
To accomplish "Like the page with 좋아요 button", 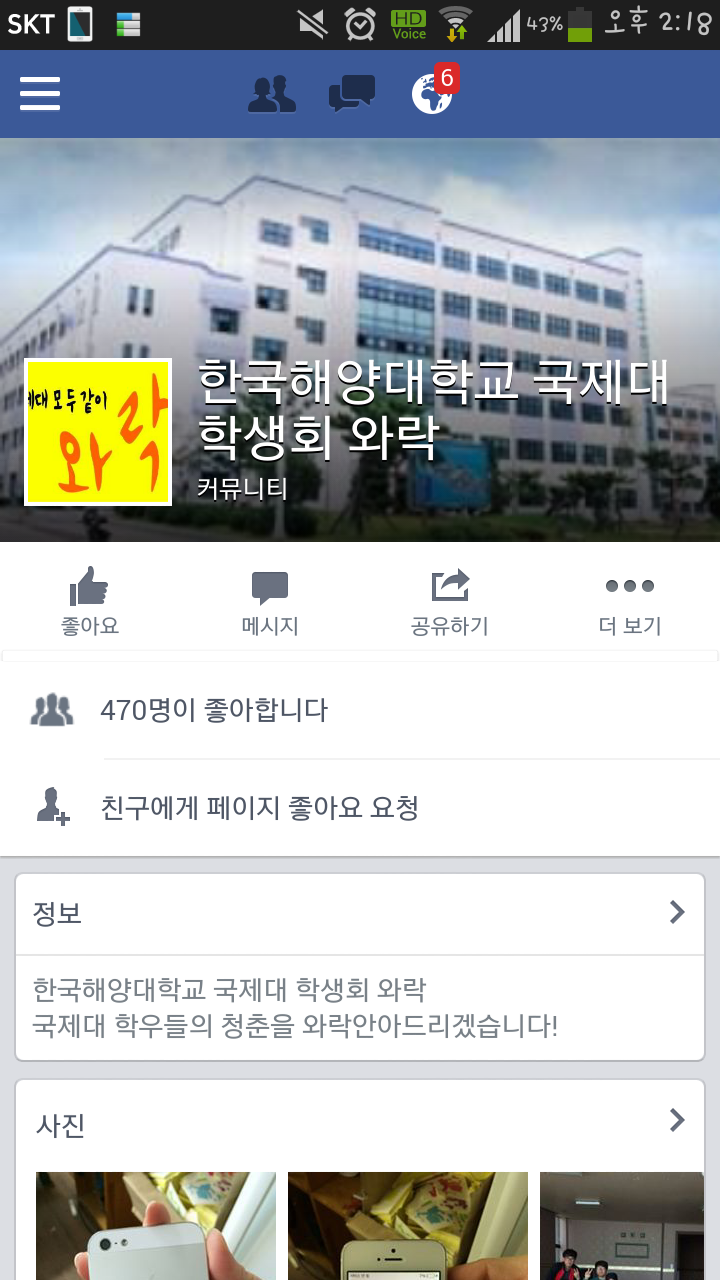I will click(90, 601).
